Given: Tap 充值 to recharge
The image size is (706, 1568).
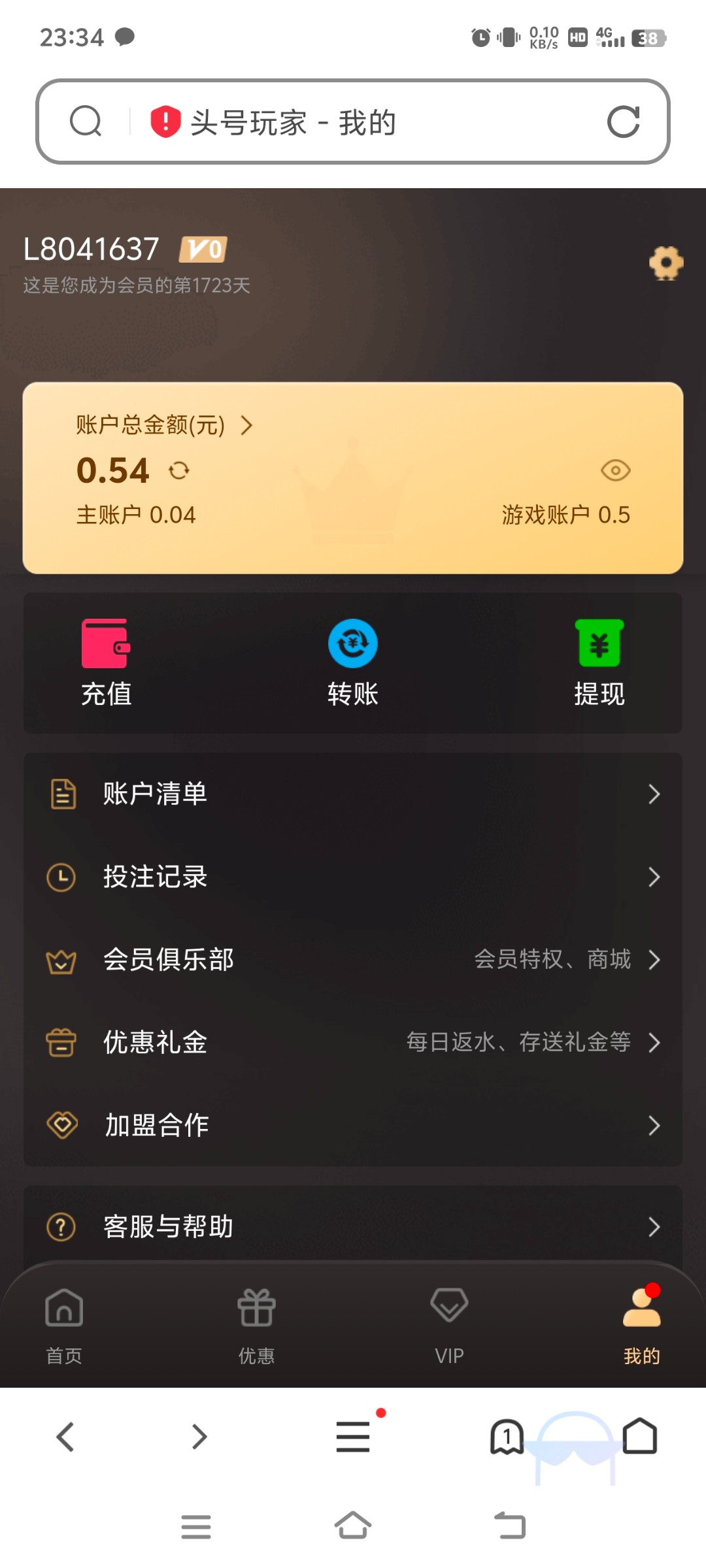Looking at the screenshot, I should tap(106, 662).
